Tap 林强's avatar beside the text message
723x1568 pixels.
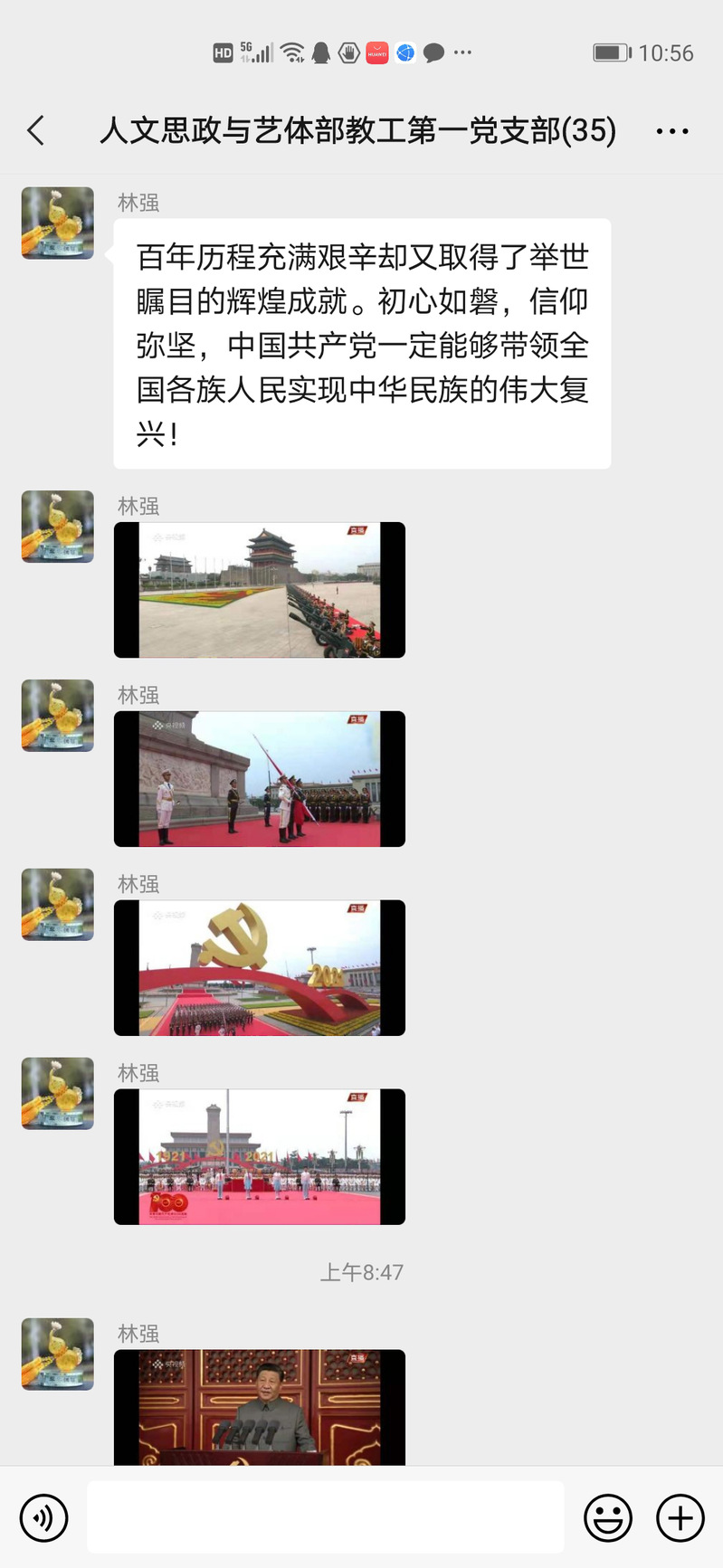[58, 223]
